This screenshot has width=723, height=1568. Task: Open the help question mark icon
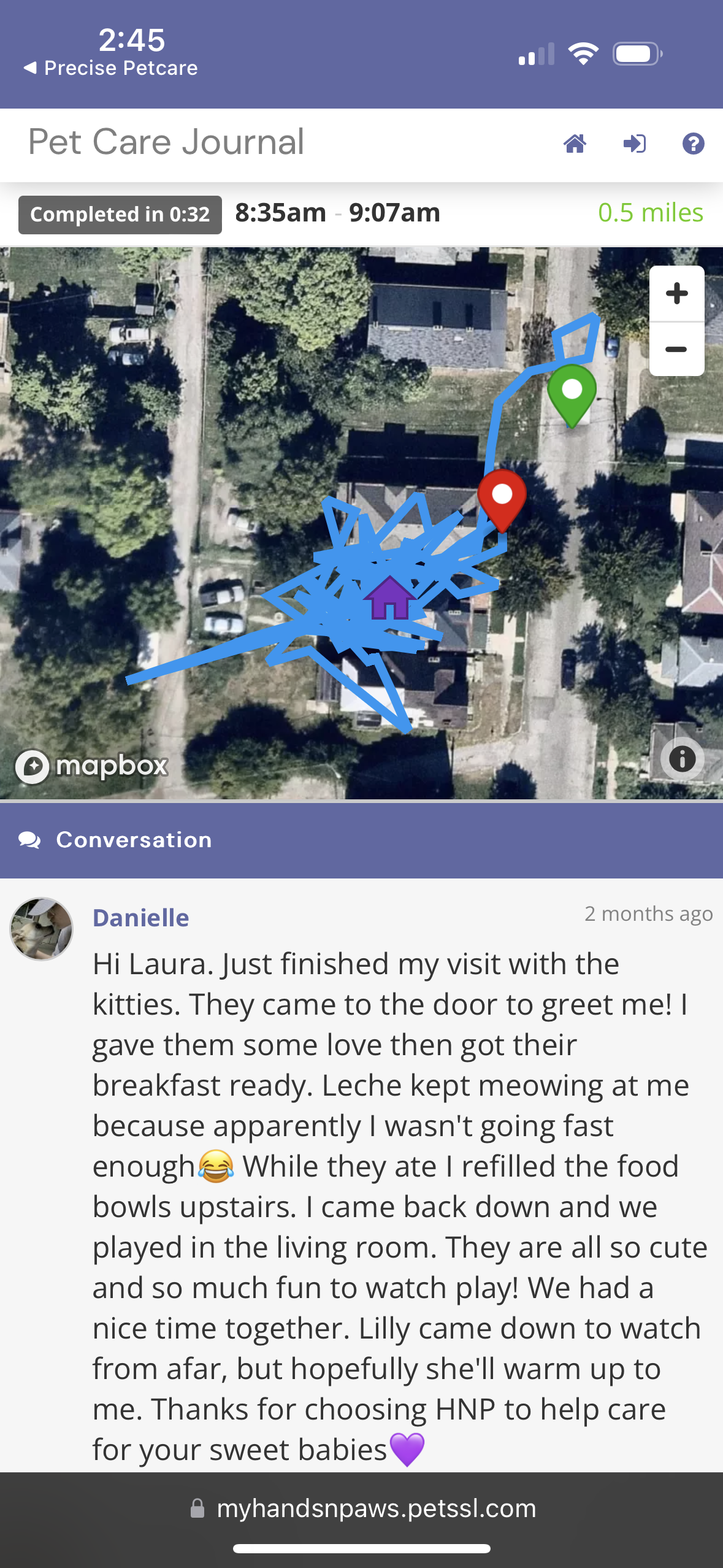click(693, 144)
